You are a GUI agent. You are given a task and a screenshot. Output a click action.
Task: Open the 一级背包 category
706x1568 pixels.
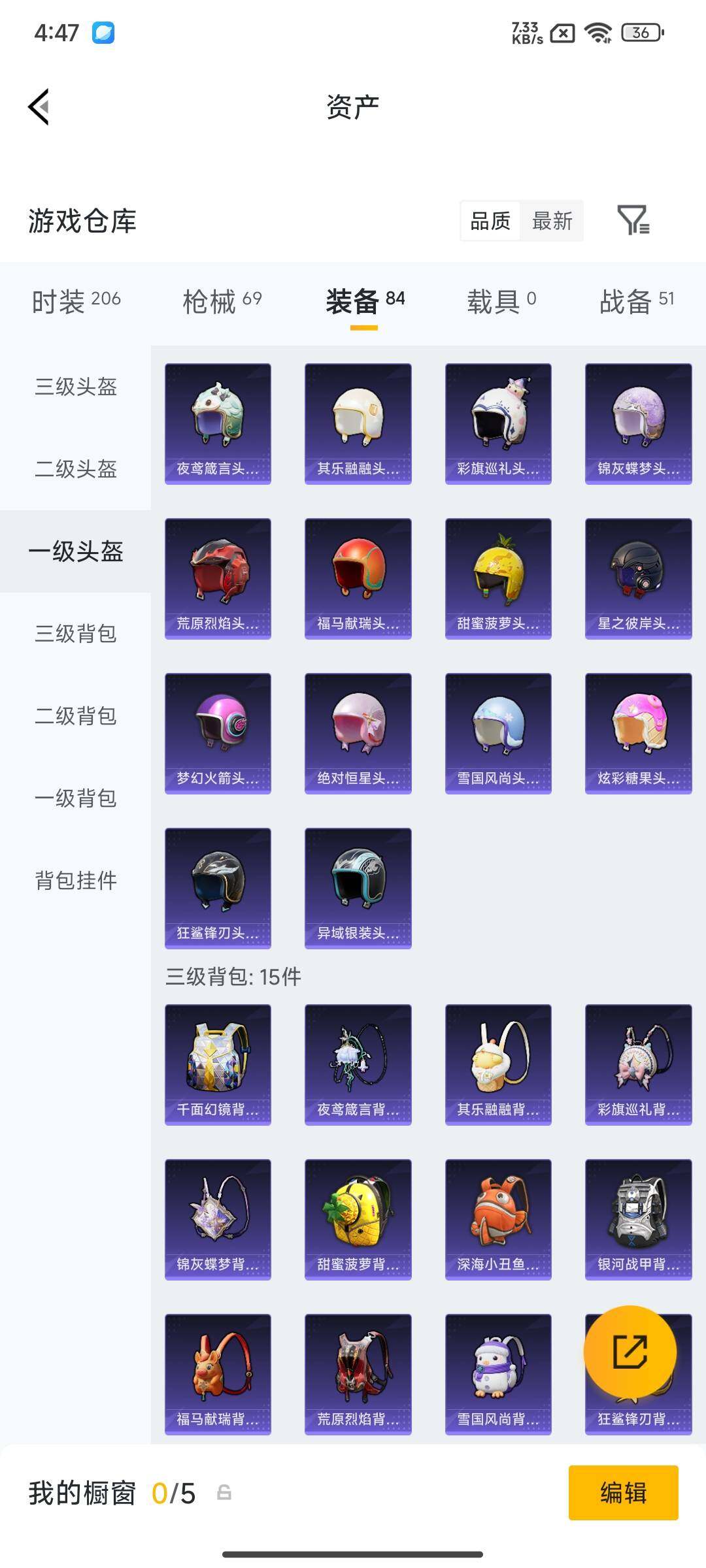point(76,798)
